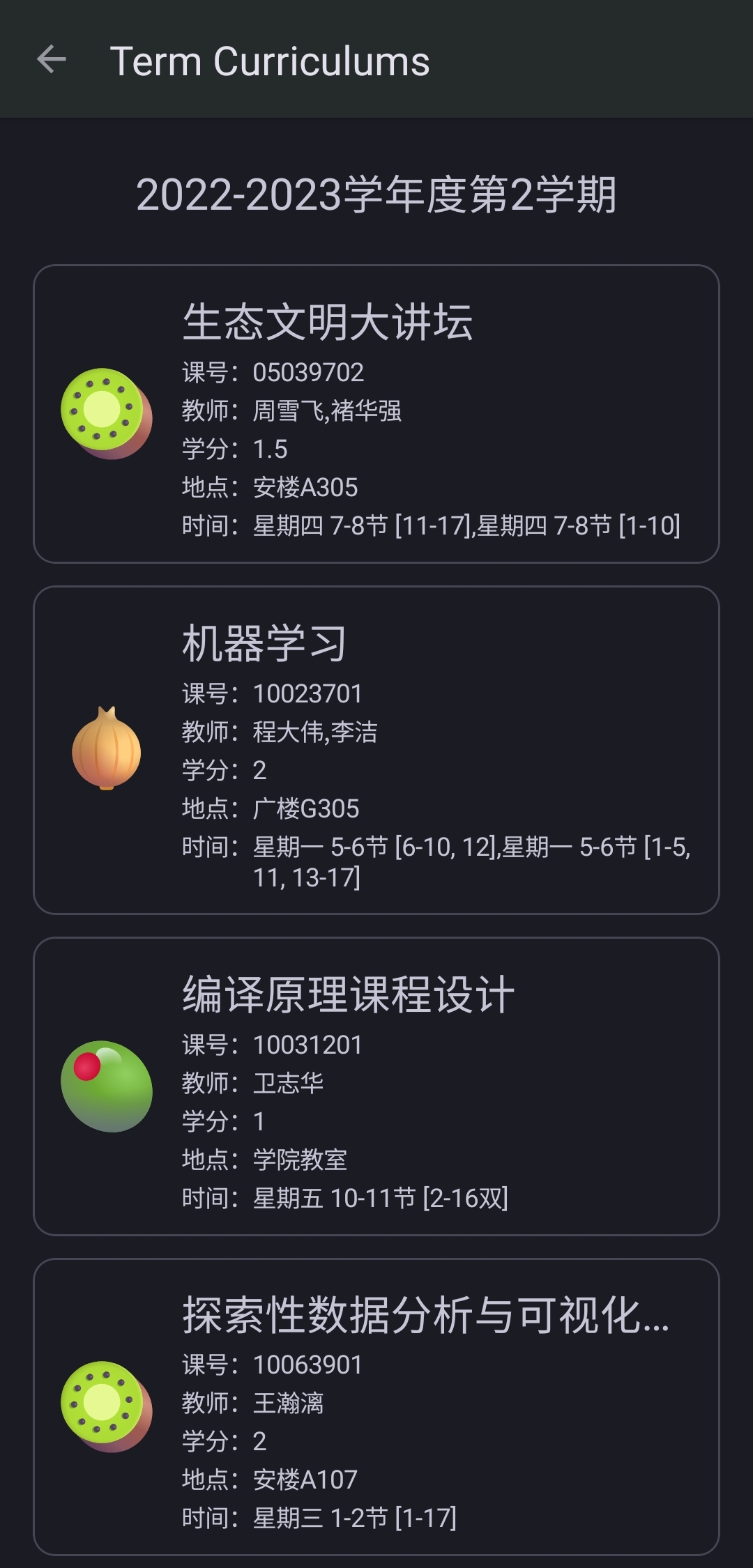This screenshot has width=753, height=1568.
Task: Select the 编译原理课程设计 course card
Action: tap(376, 1086)
